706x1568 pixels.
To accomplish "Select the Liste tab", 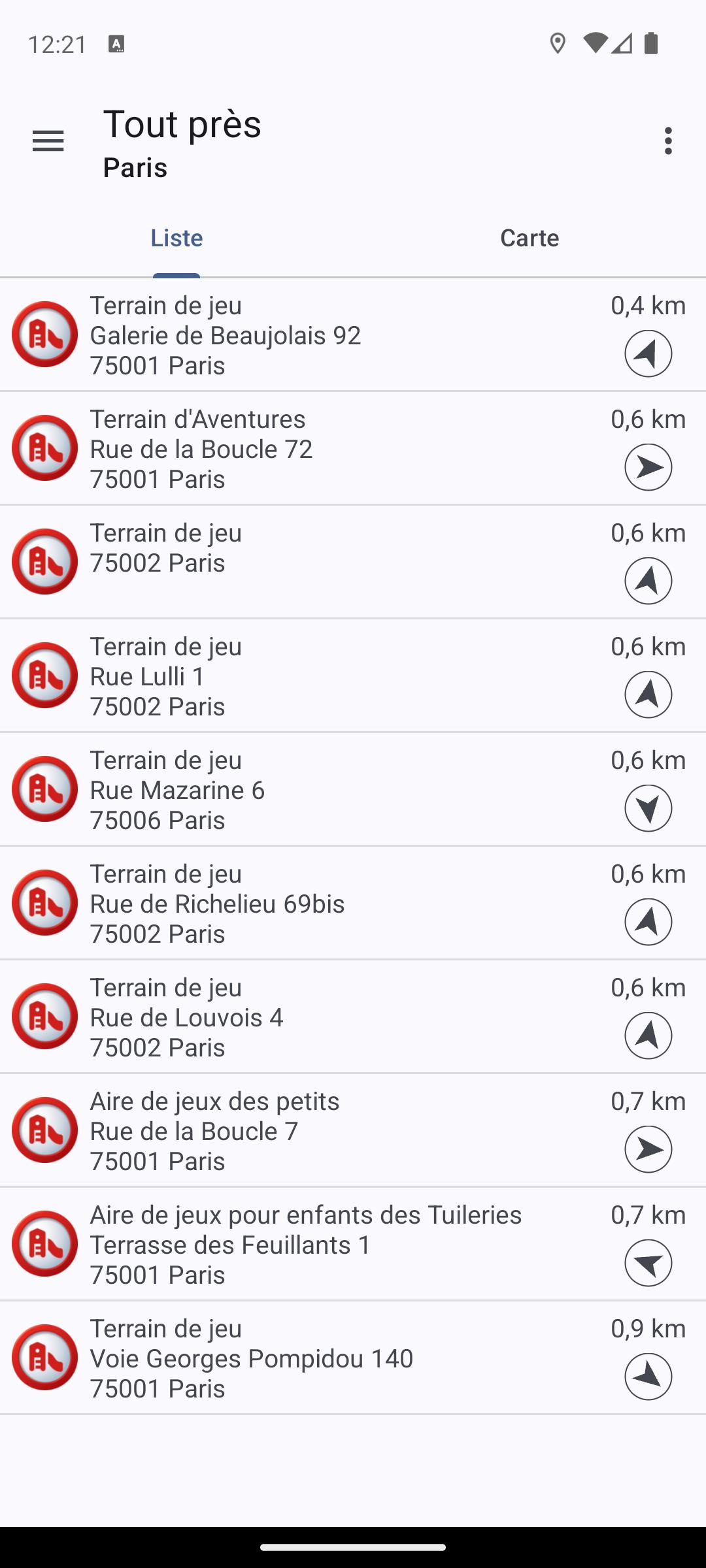I will [176, 238].
